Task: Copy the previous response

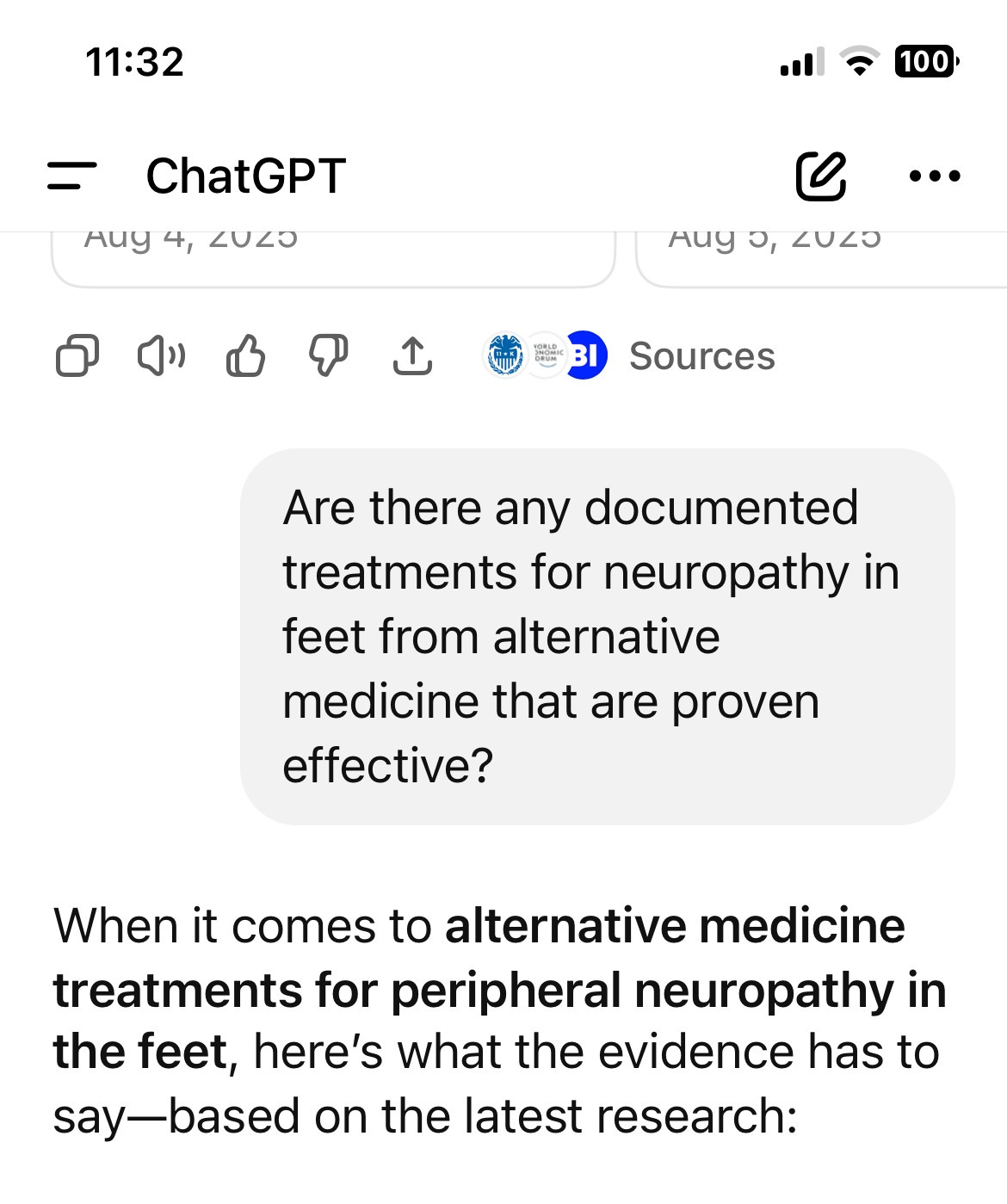Action: (77, 355)
